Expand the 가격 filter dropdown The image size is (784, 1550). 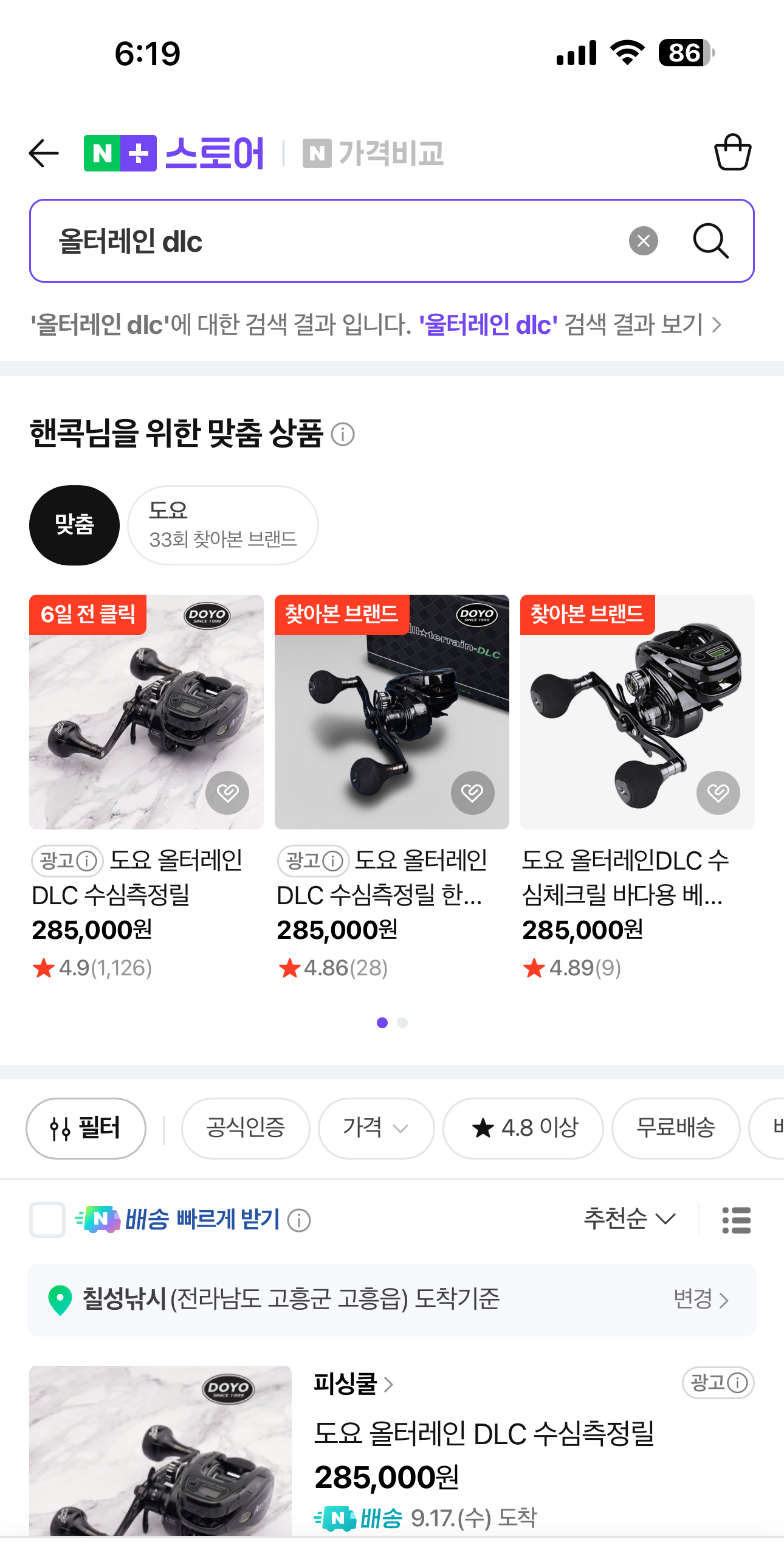click(376, 1128)
